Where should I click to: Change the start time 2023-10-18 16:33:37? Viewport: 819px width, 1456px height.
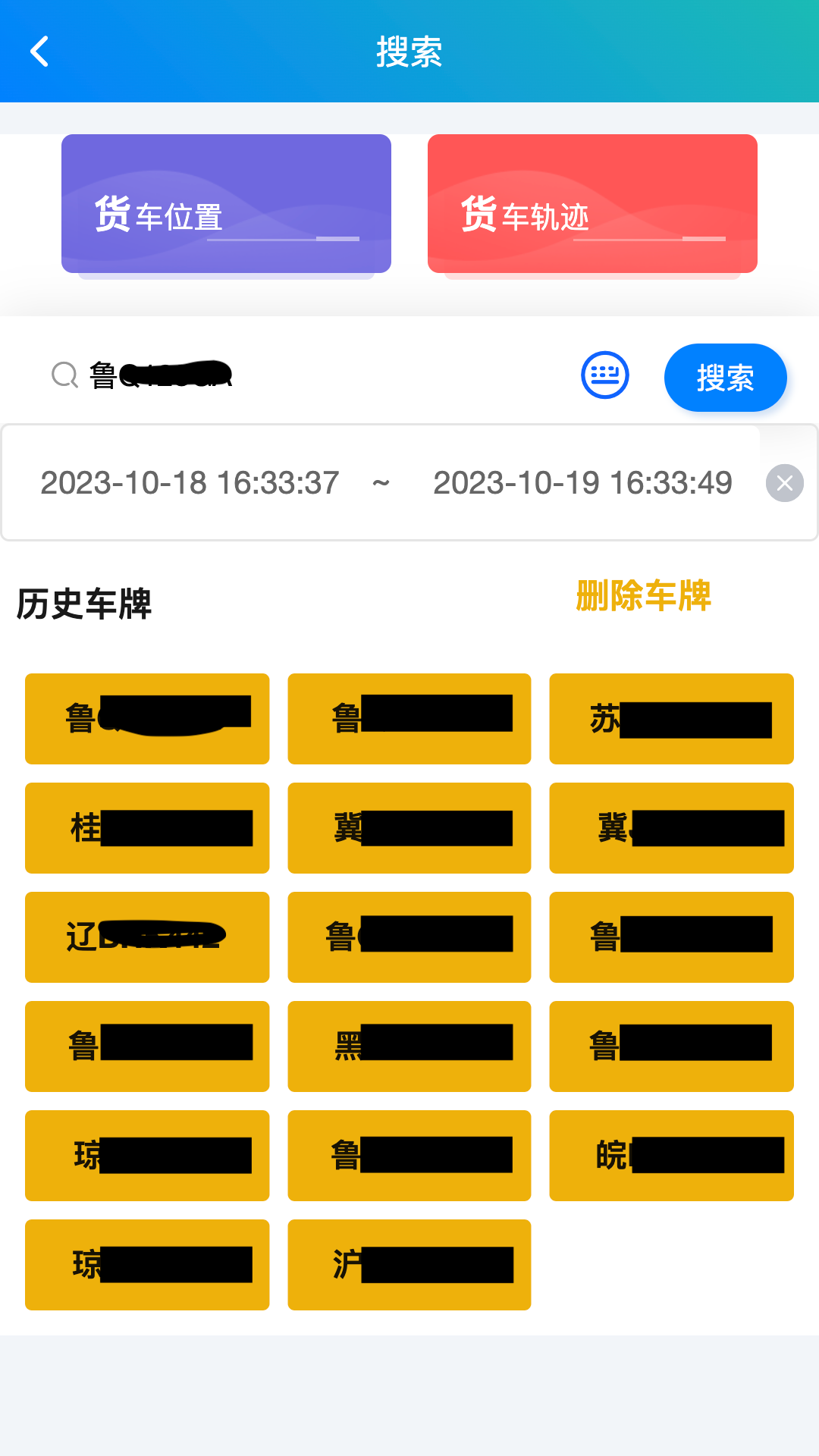190,483
